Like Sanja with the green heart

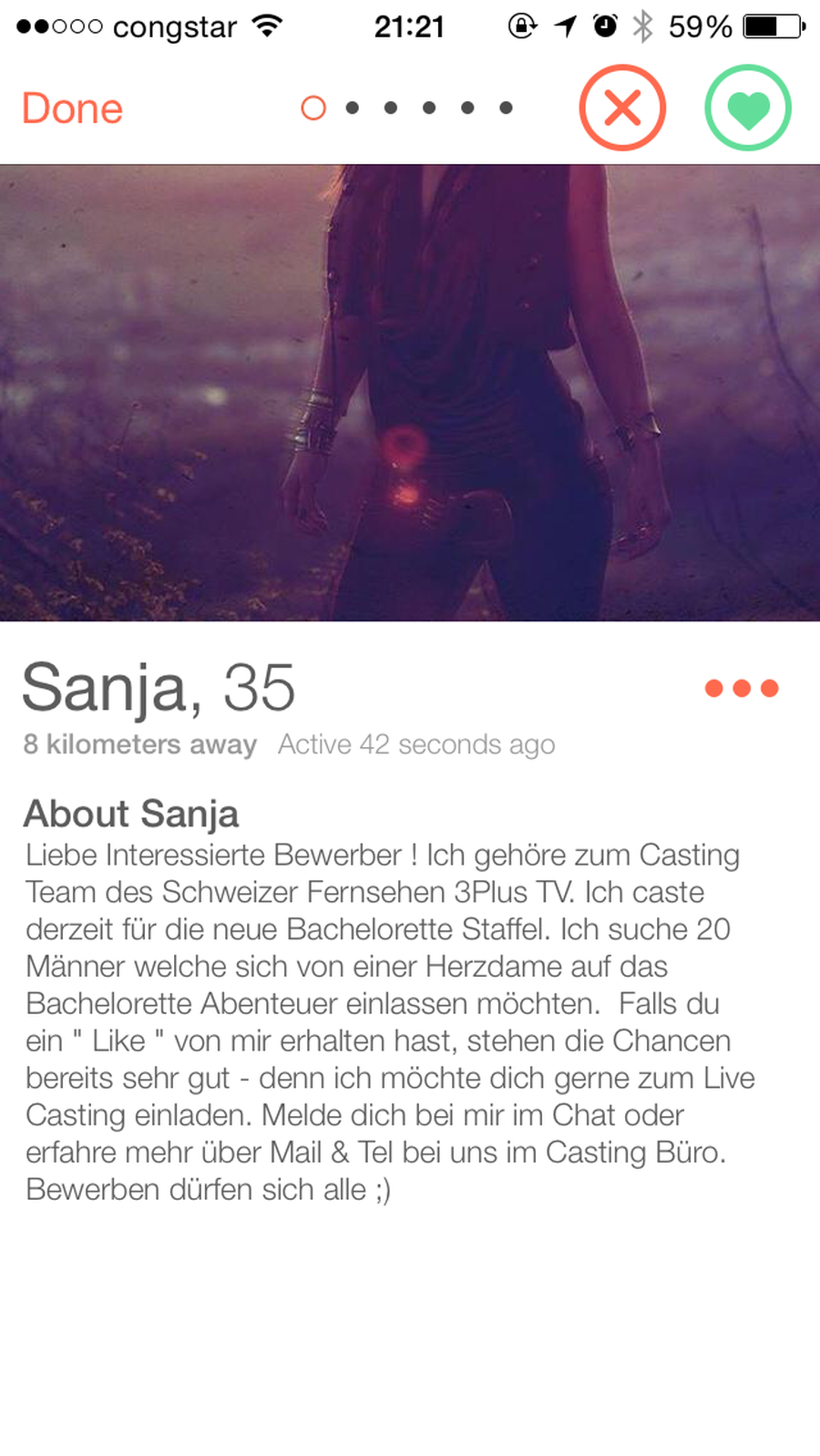pyautogui.click(x=748, y=108)
